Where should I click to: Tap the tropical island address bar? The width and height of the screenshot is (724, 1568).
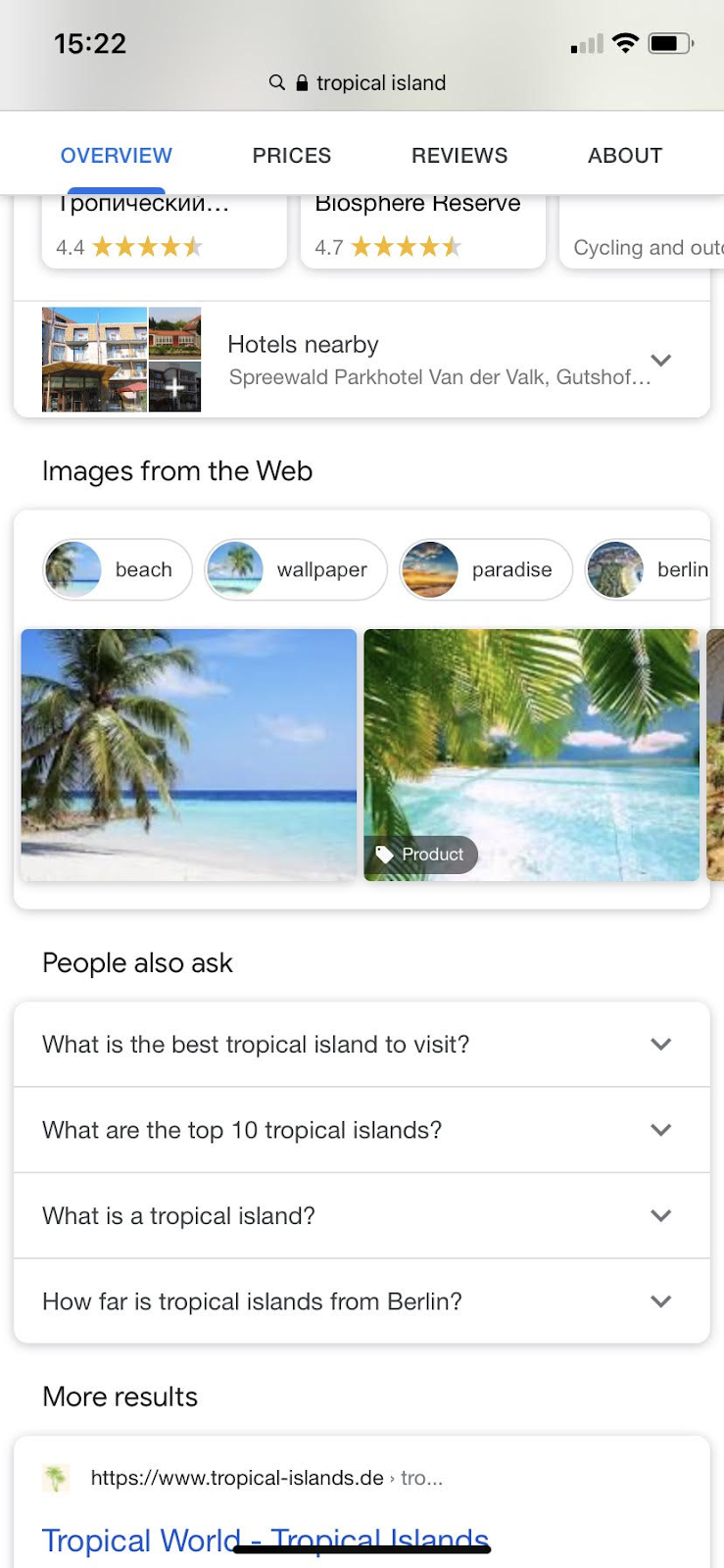362,83
